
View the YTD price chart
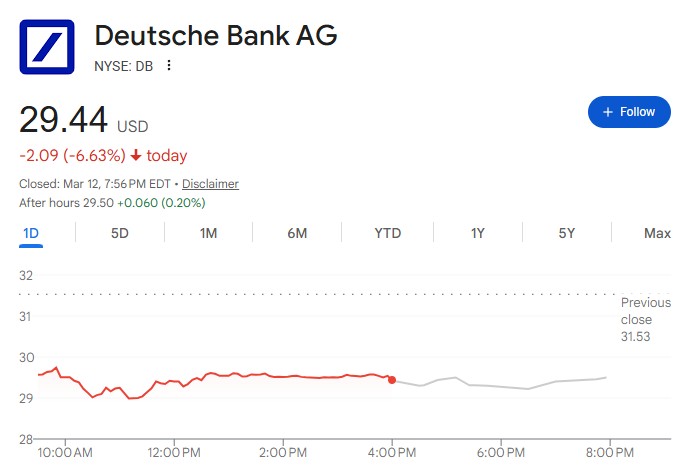coord(387,233)
